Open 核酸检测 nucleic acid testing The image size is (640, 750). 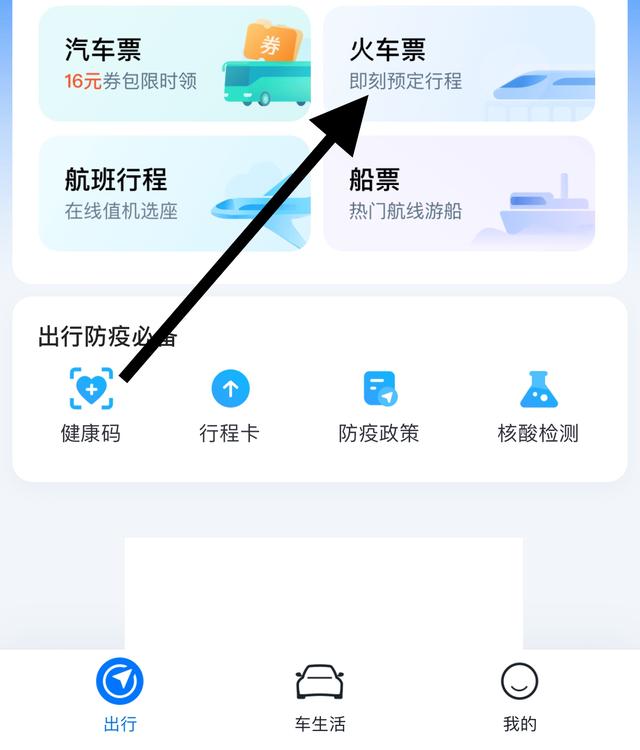point(538,405)
